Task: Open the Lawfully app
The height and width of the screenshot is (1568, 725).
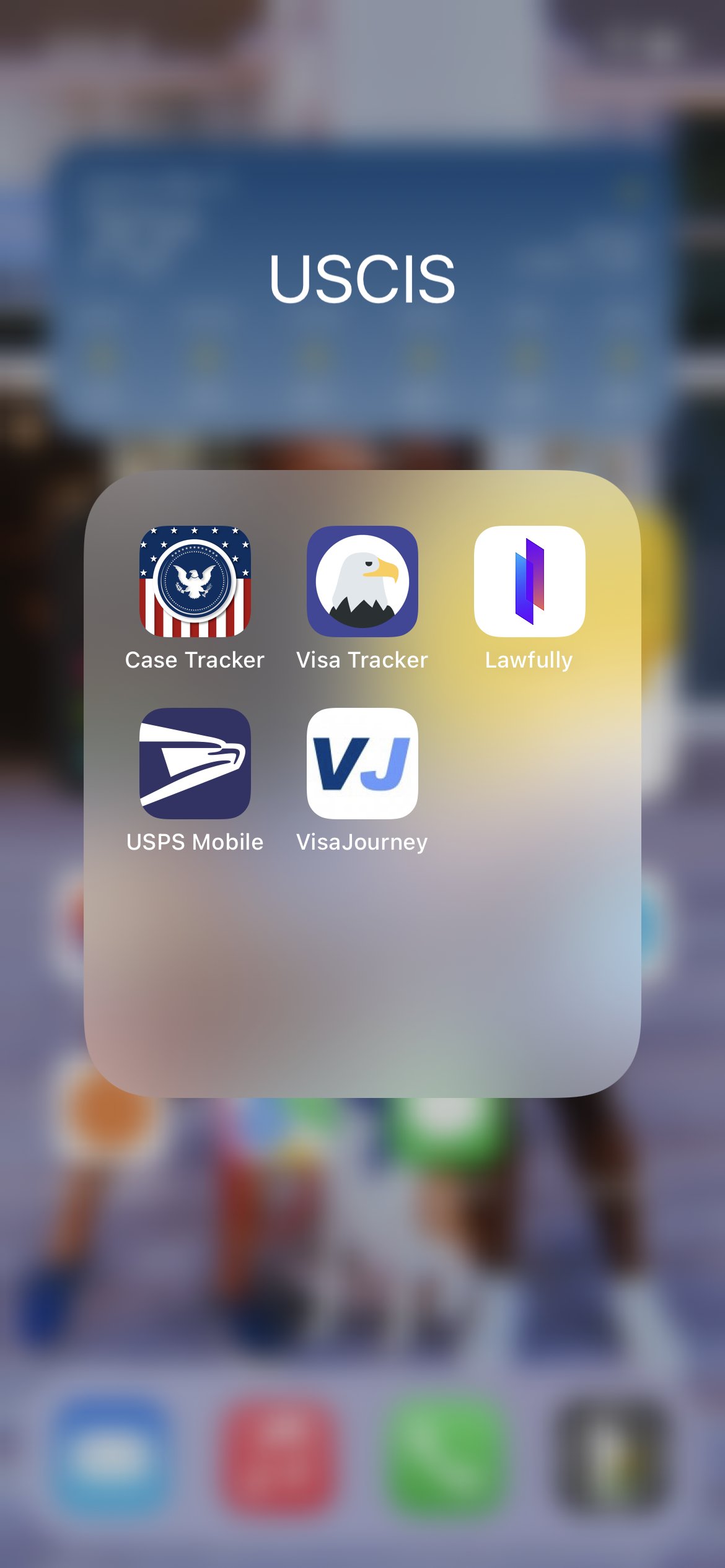Action: point(529,581)
